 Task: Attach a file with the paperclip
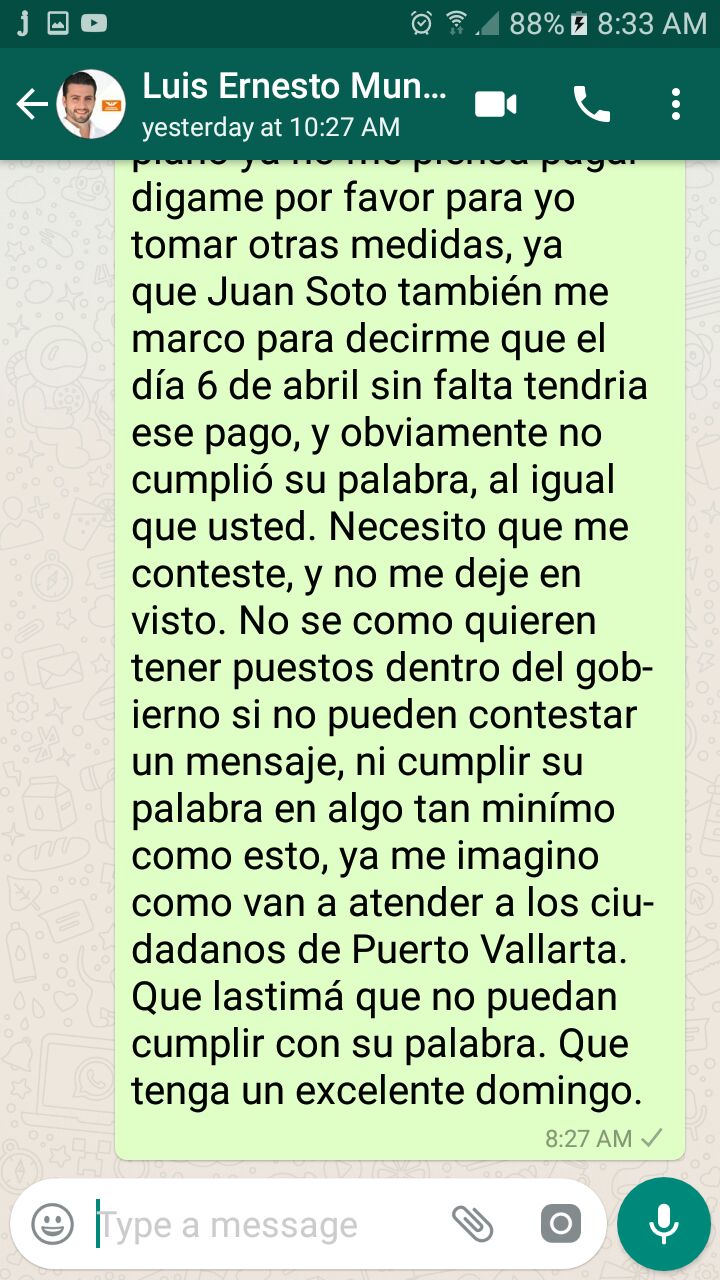[474, 1222]
